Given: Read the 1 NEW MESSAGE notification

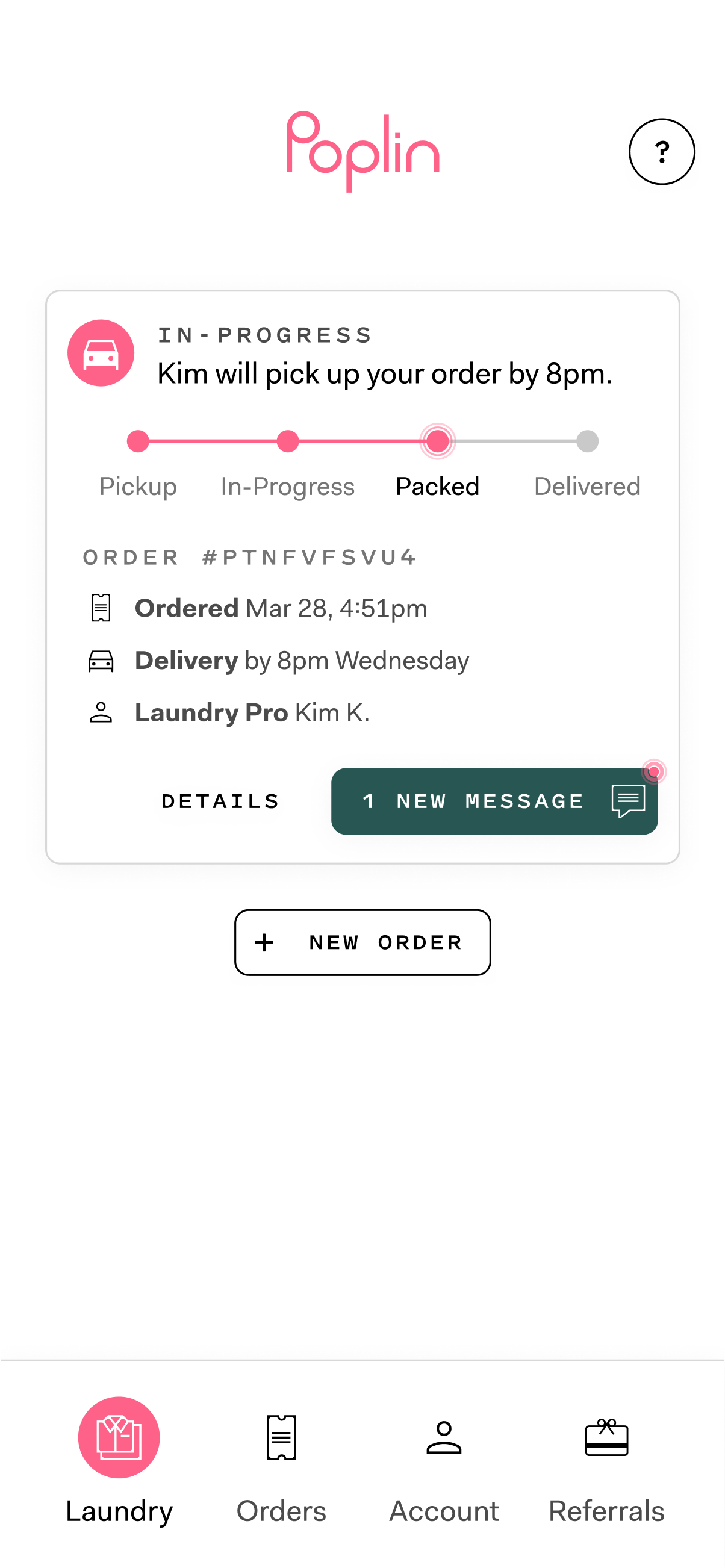Looking at the screenshot, I should click(494, 801).
